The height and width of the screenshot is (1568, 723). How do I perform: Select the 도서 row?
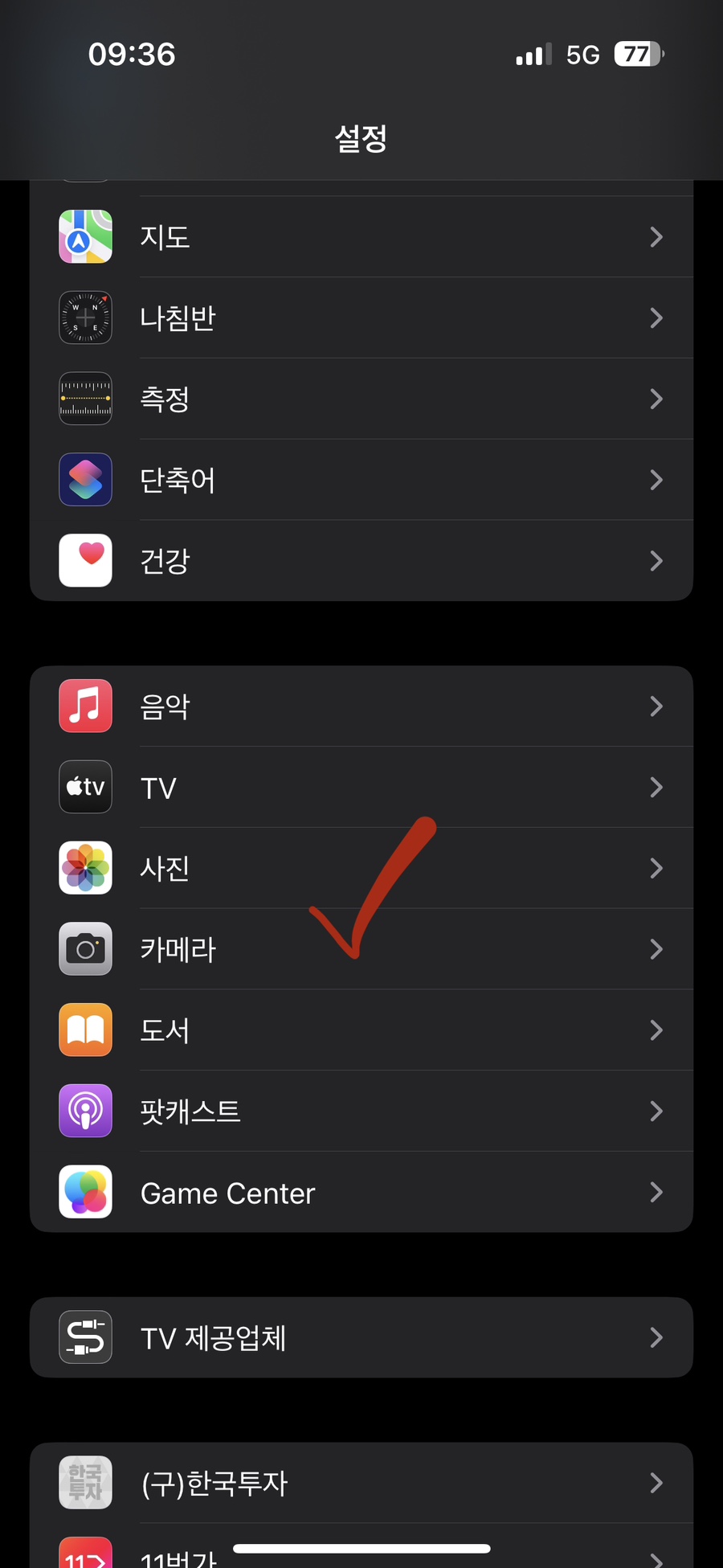[x=361, y=1030]
